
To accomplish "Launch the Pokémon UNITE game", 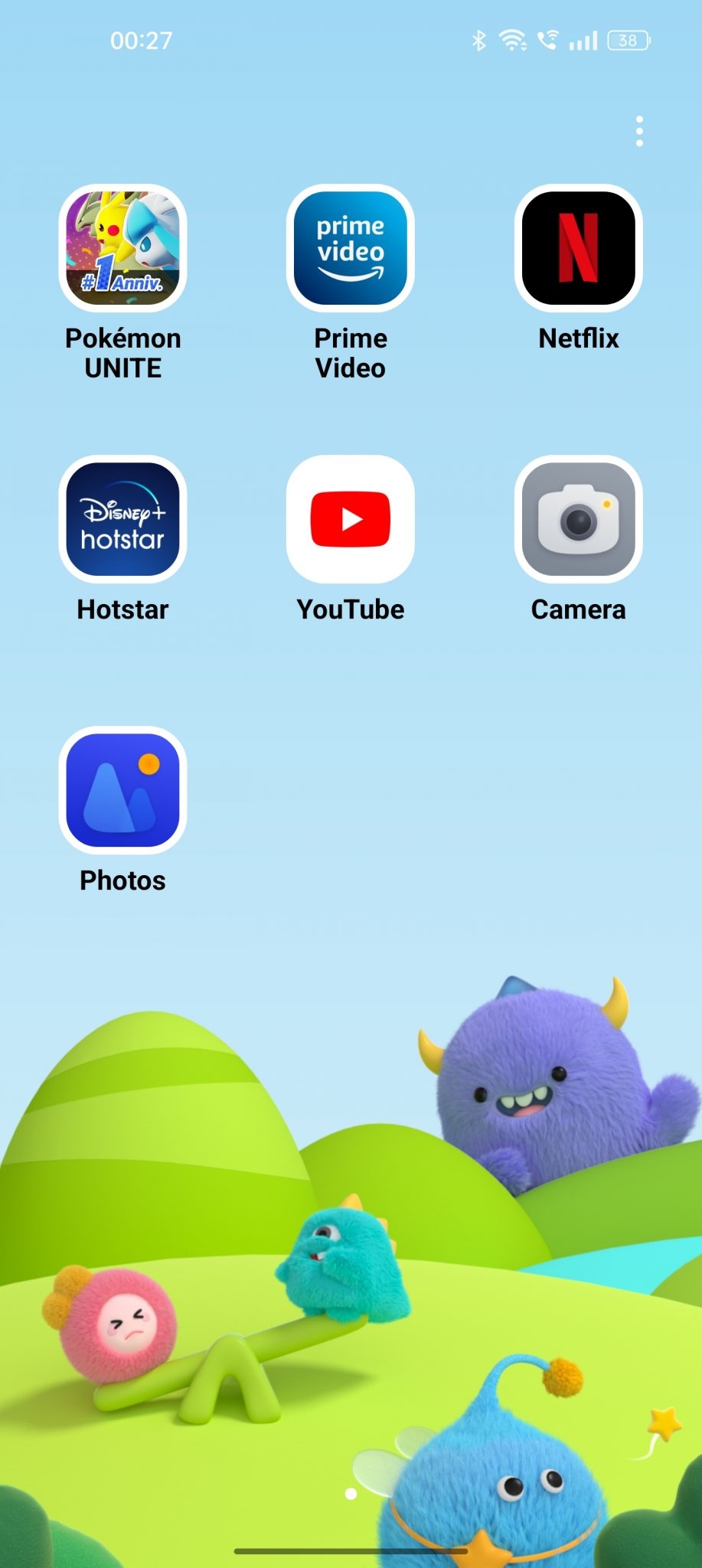I will (x=122, y=248).
